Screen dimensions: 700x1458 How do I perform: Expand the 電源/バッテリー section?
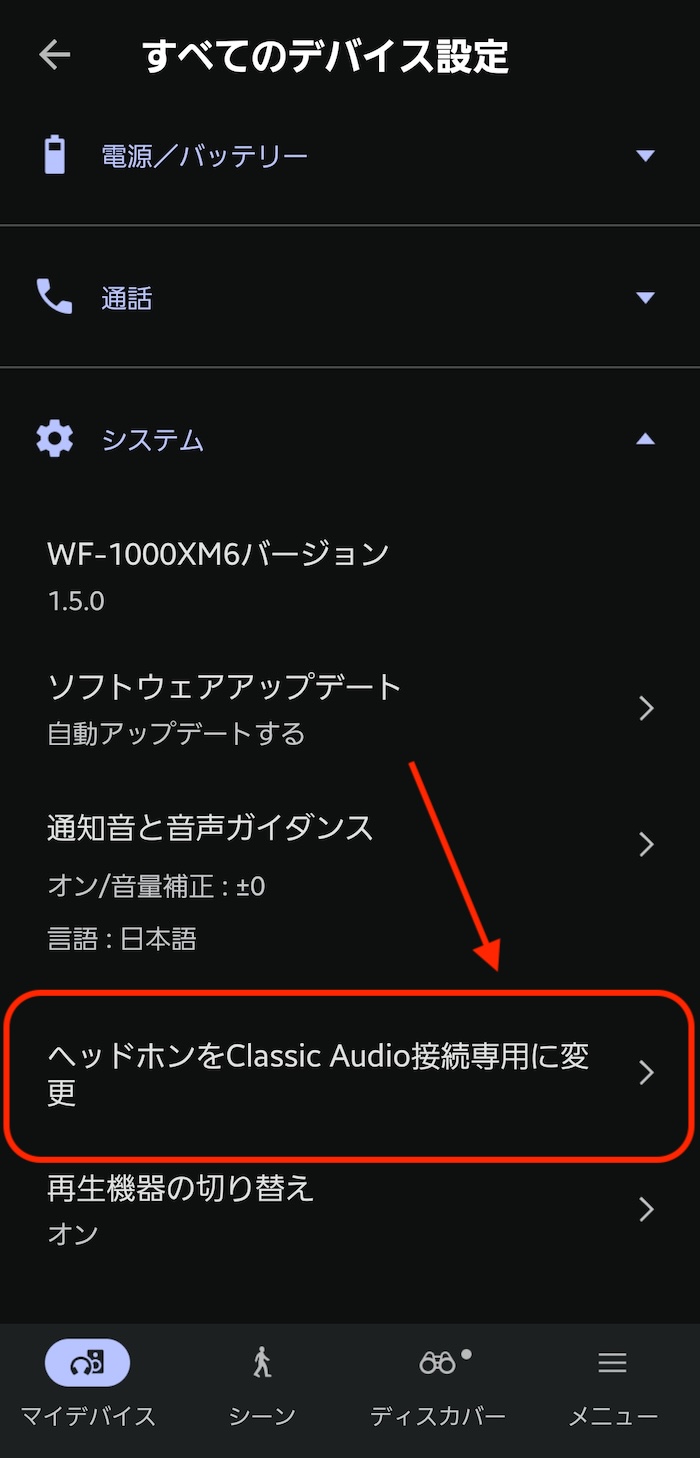(350, 156)
